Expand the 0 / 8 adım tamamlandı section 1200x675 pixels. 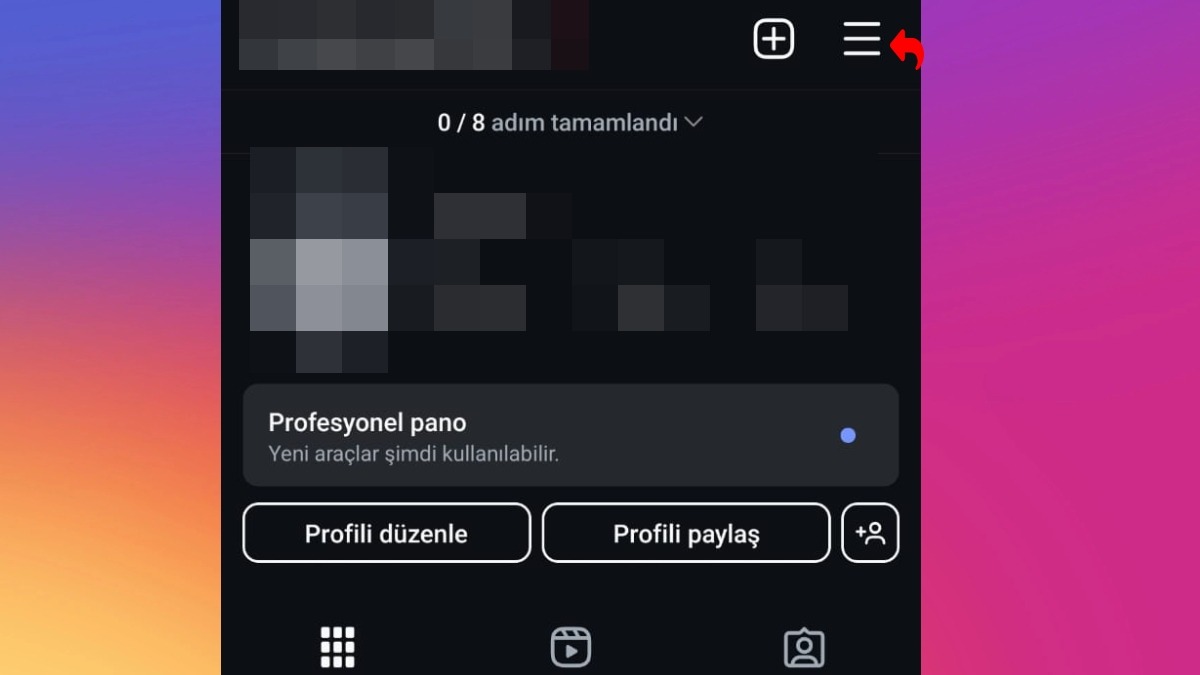click(570, 123)
